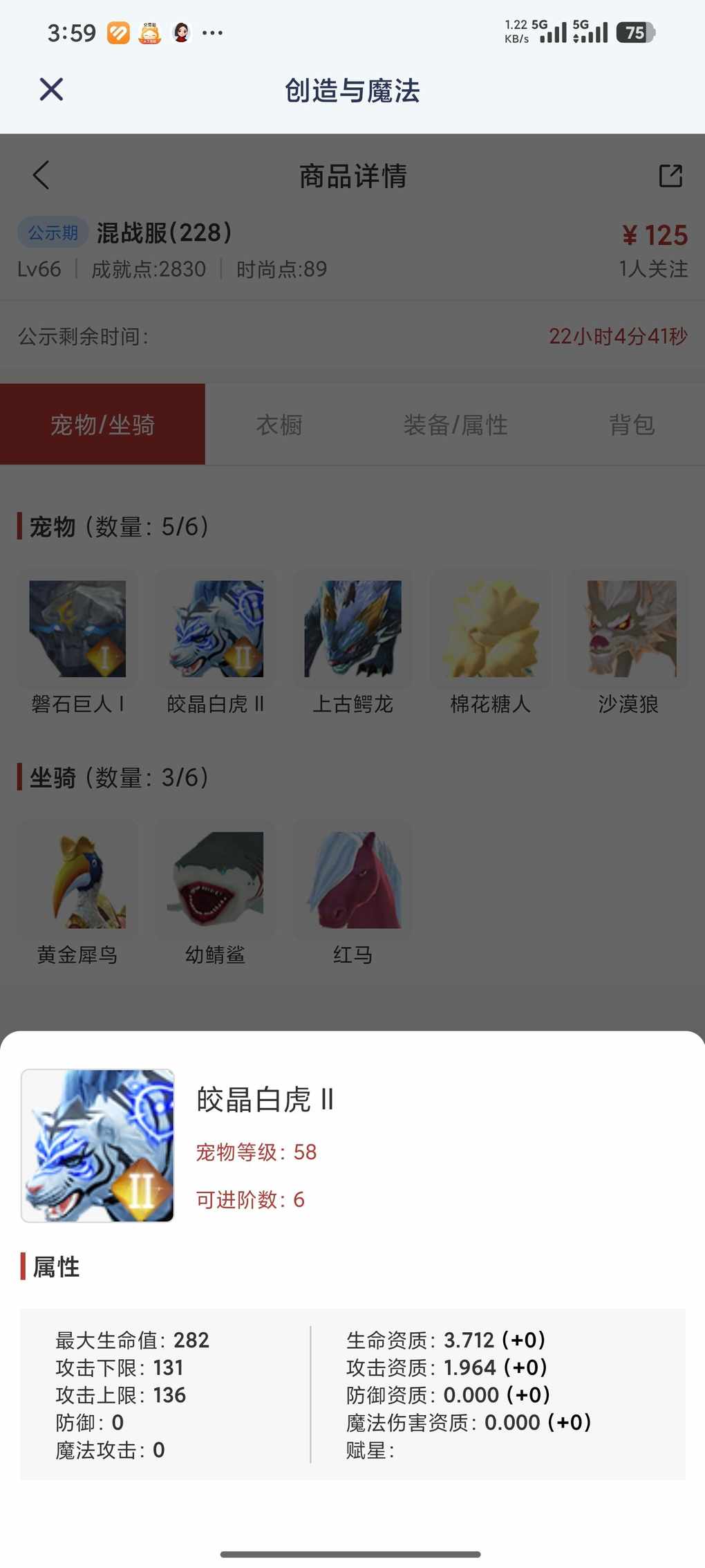This screenshot has height=1568, width=705.
Task: Go back from 商品详情
Action: (41, 175)
